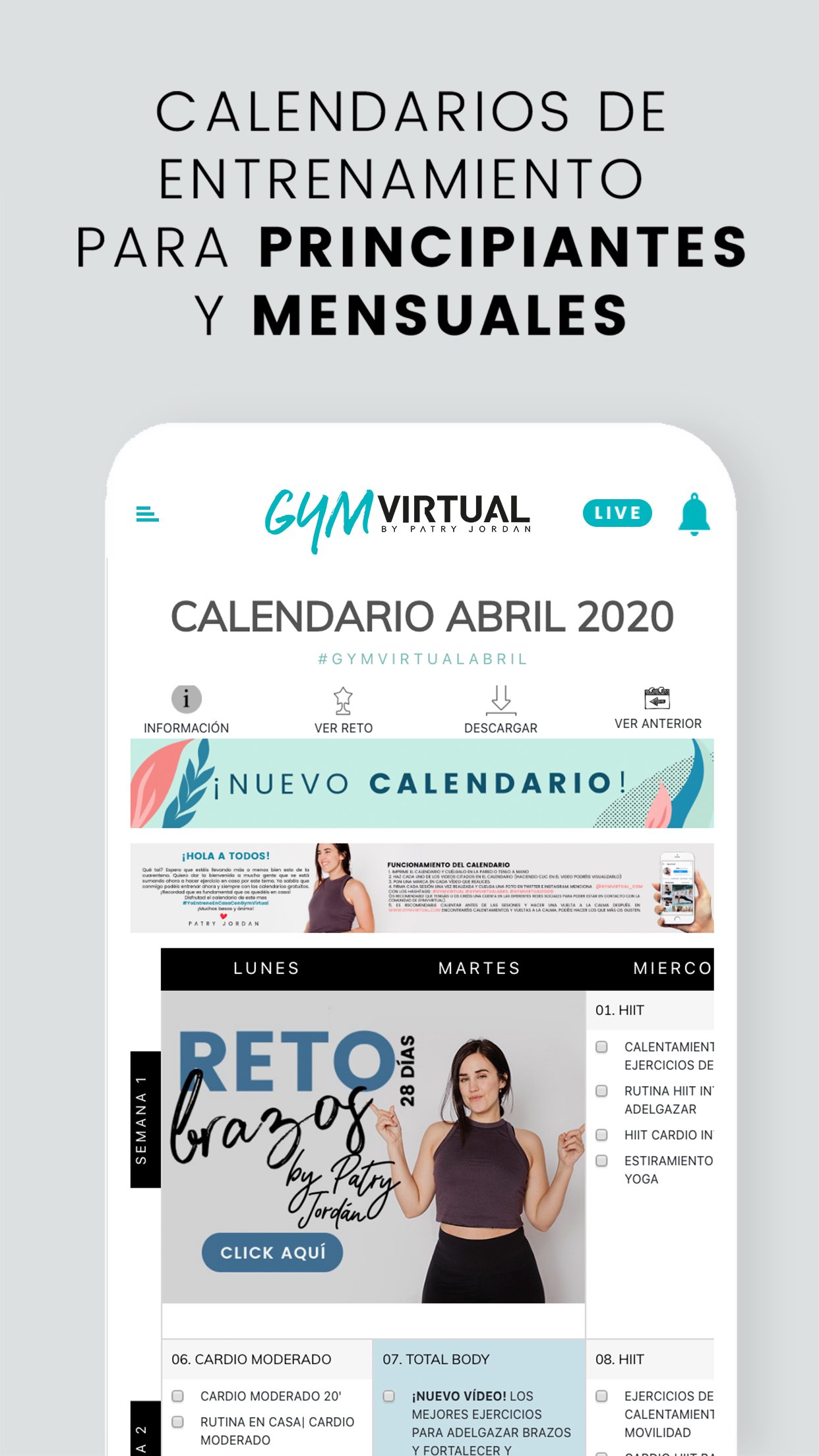
Task: Open the hamburger navigation menu
Action: tap(146, 512)
